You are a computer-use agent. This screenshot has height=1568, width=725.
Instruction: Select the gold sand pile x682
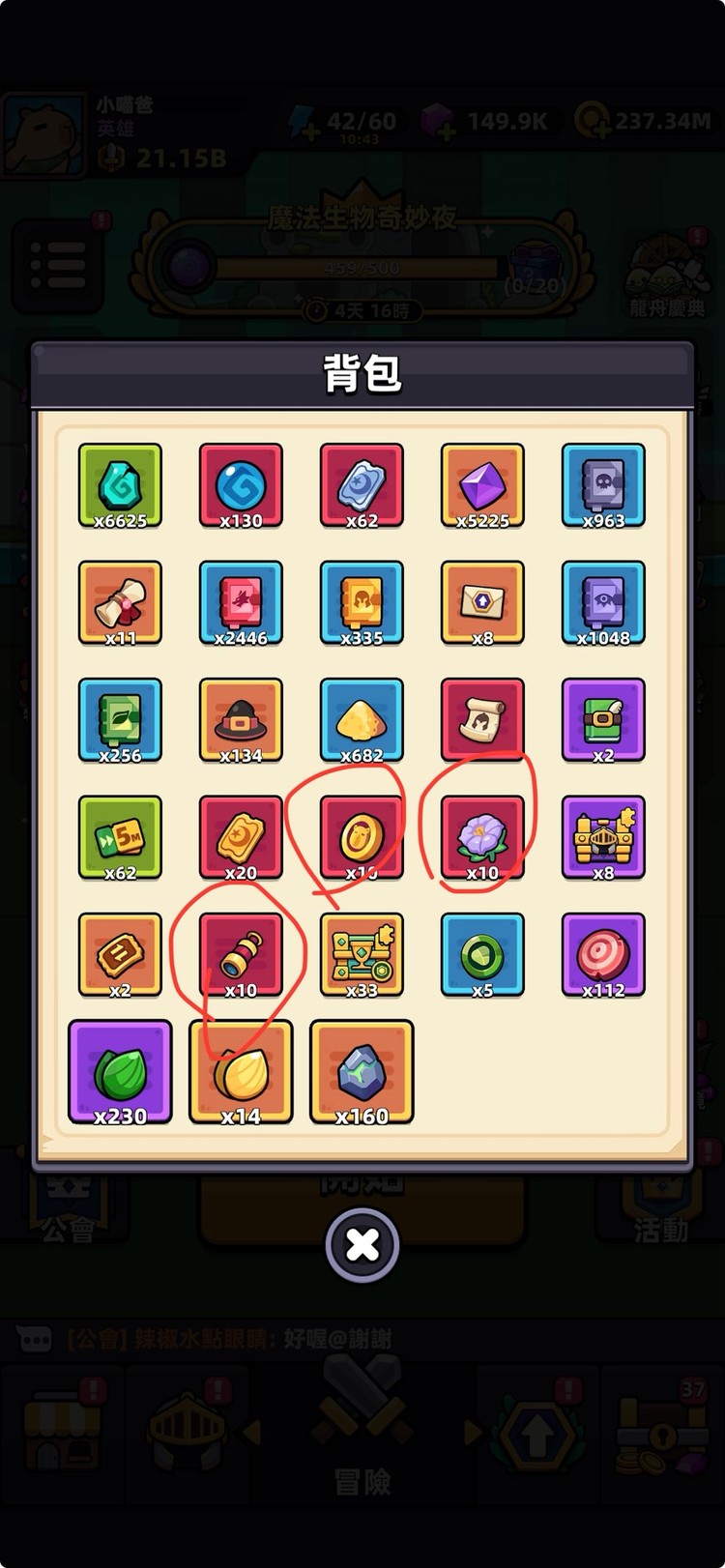point(362,719)
